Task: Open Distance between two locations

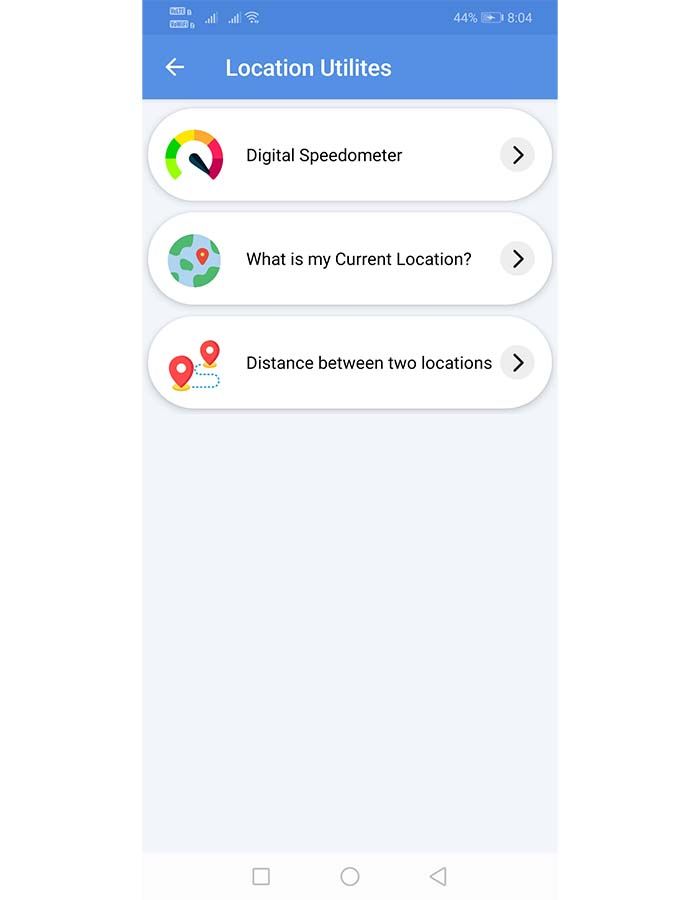Action: click(350, 363)
